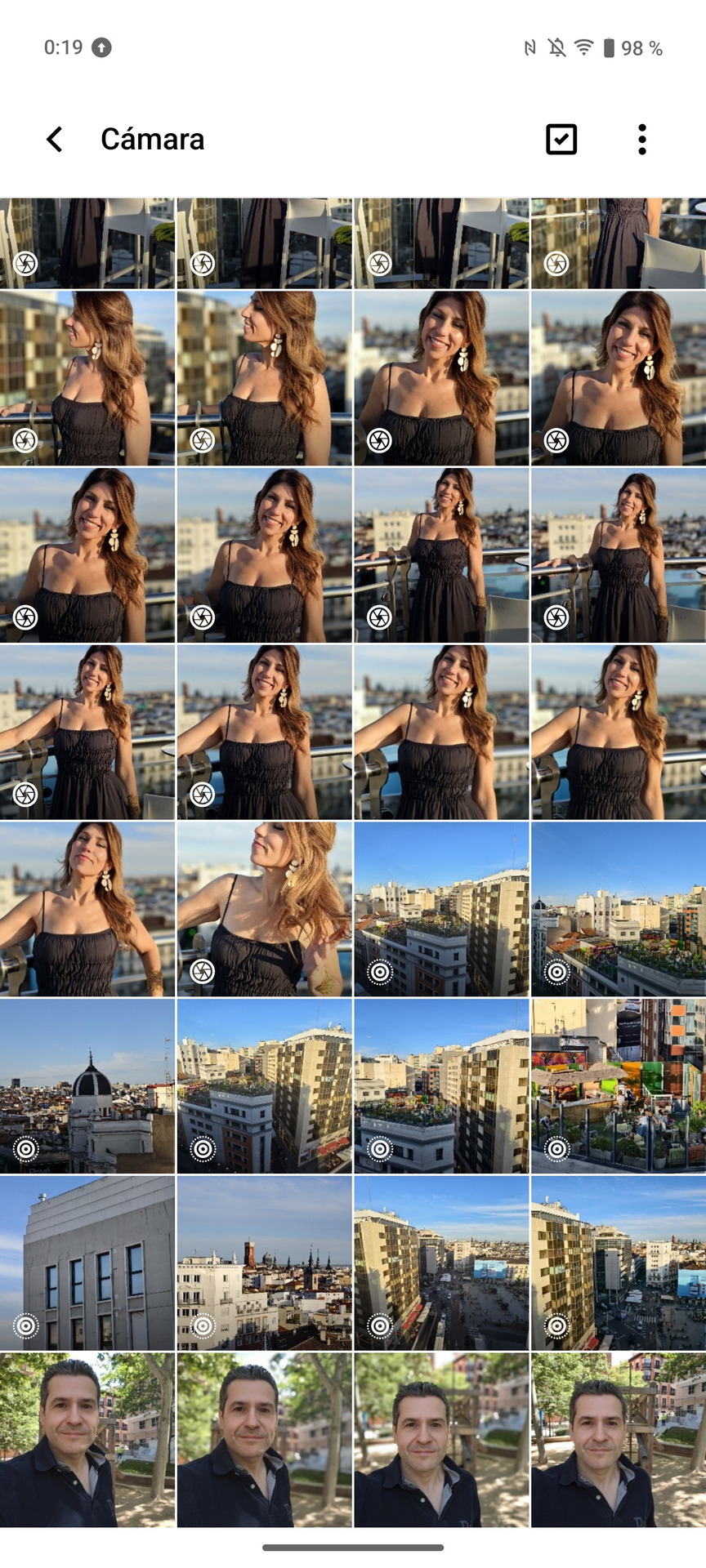Open the skyline photo with red tower
This screenshot has width=706, height=1568.
265,1263
